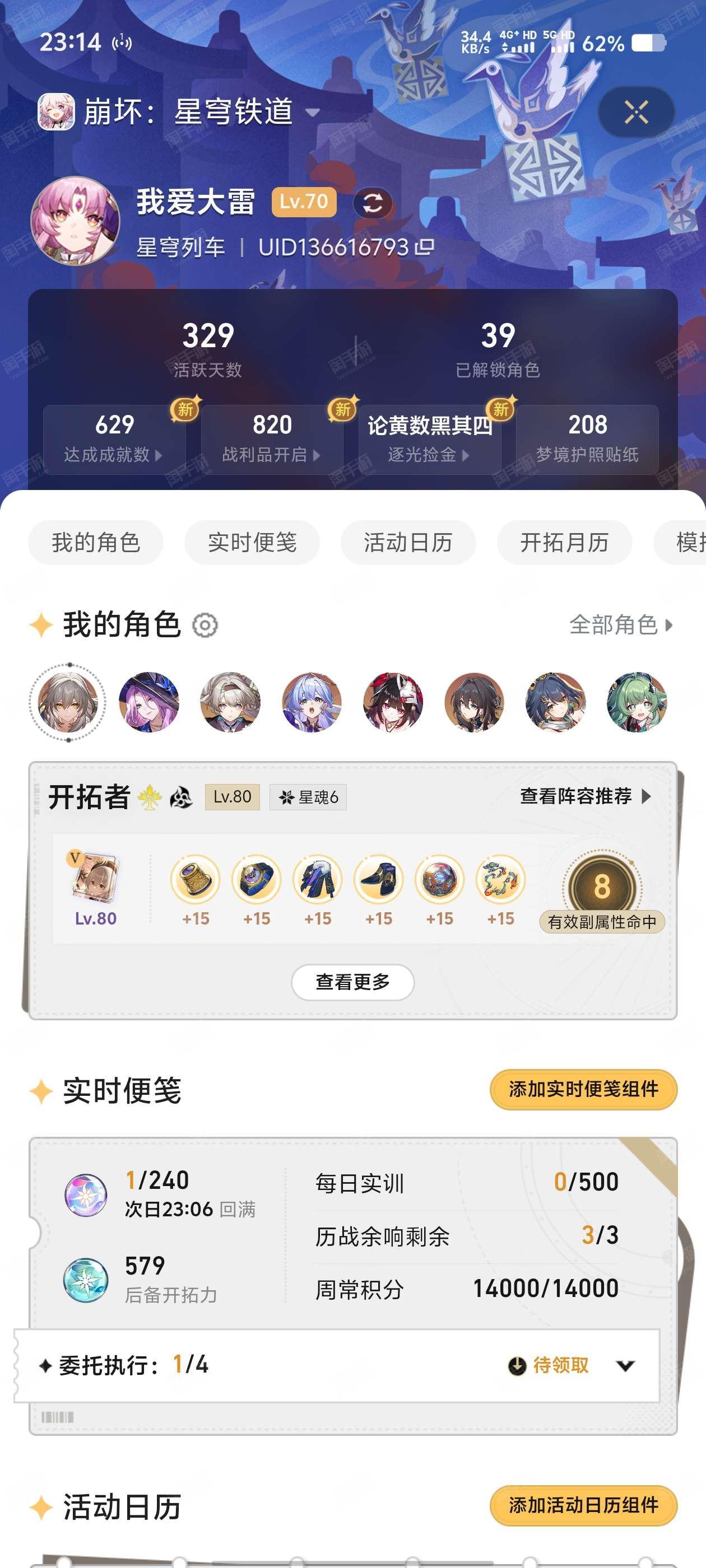View 全部角色 list

tap(621, 625)
